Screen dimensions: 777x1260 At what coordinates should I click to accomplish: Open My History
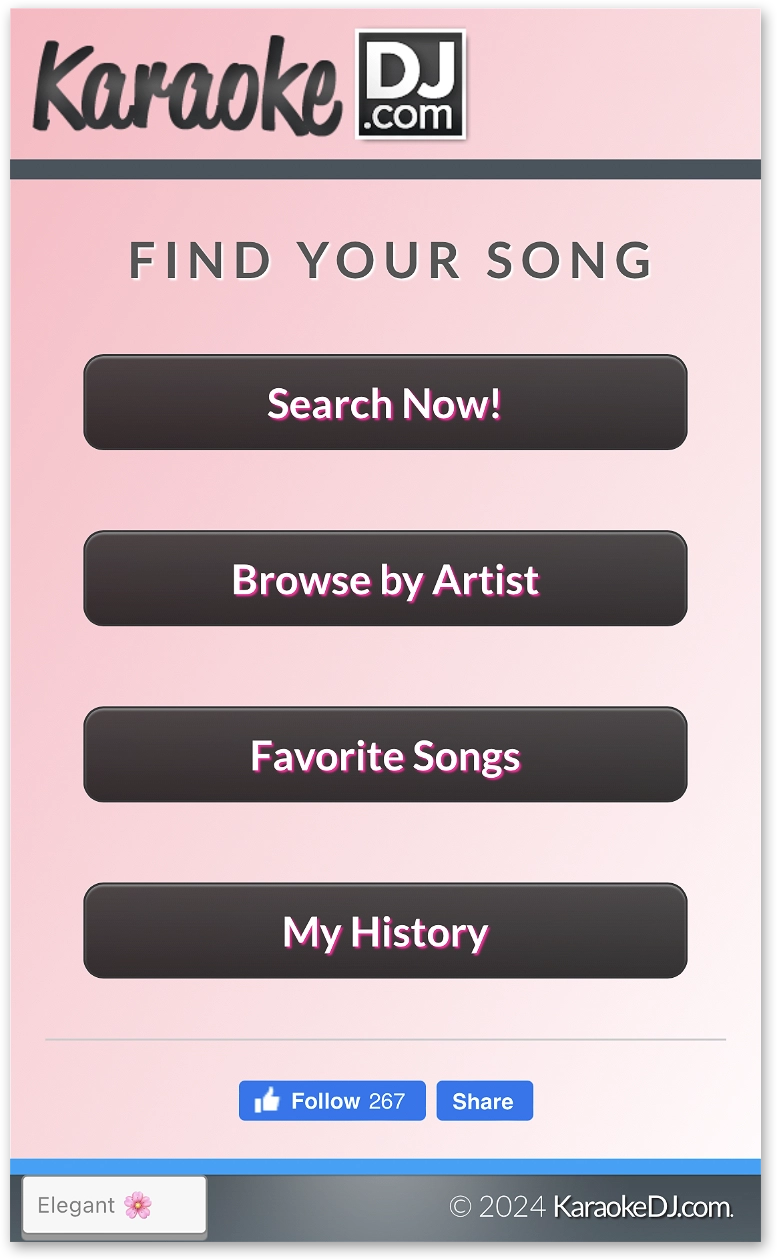tap(385, 931)
